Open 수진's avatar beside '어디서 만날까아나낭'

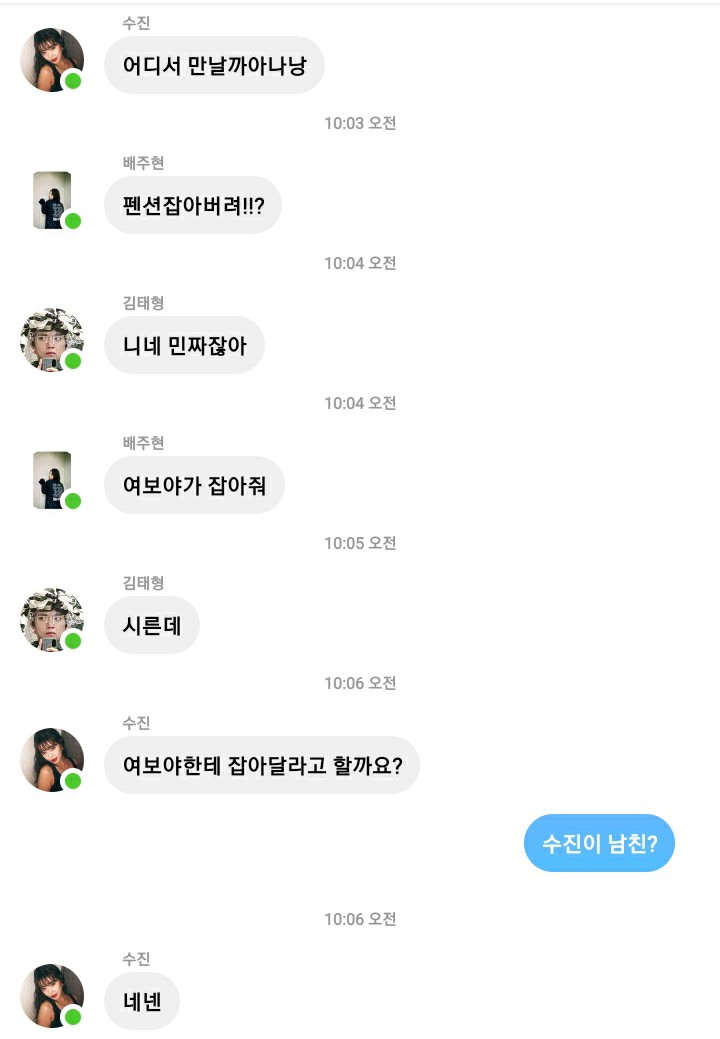tap(52, 60)
